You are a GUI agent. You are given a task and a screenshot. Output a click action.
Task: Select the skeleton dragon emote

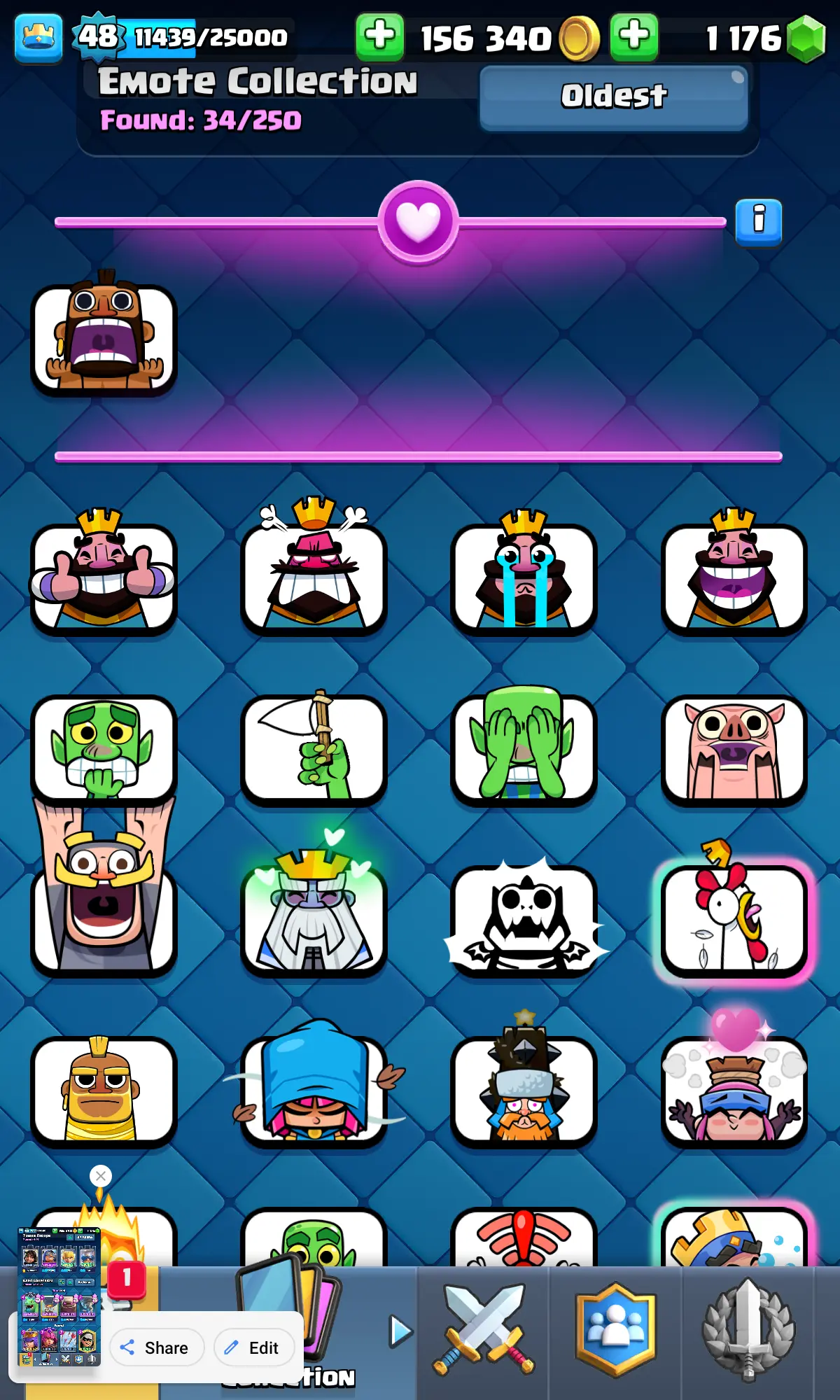click(x=524, y=918)
